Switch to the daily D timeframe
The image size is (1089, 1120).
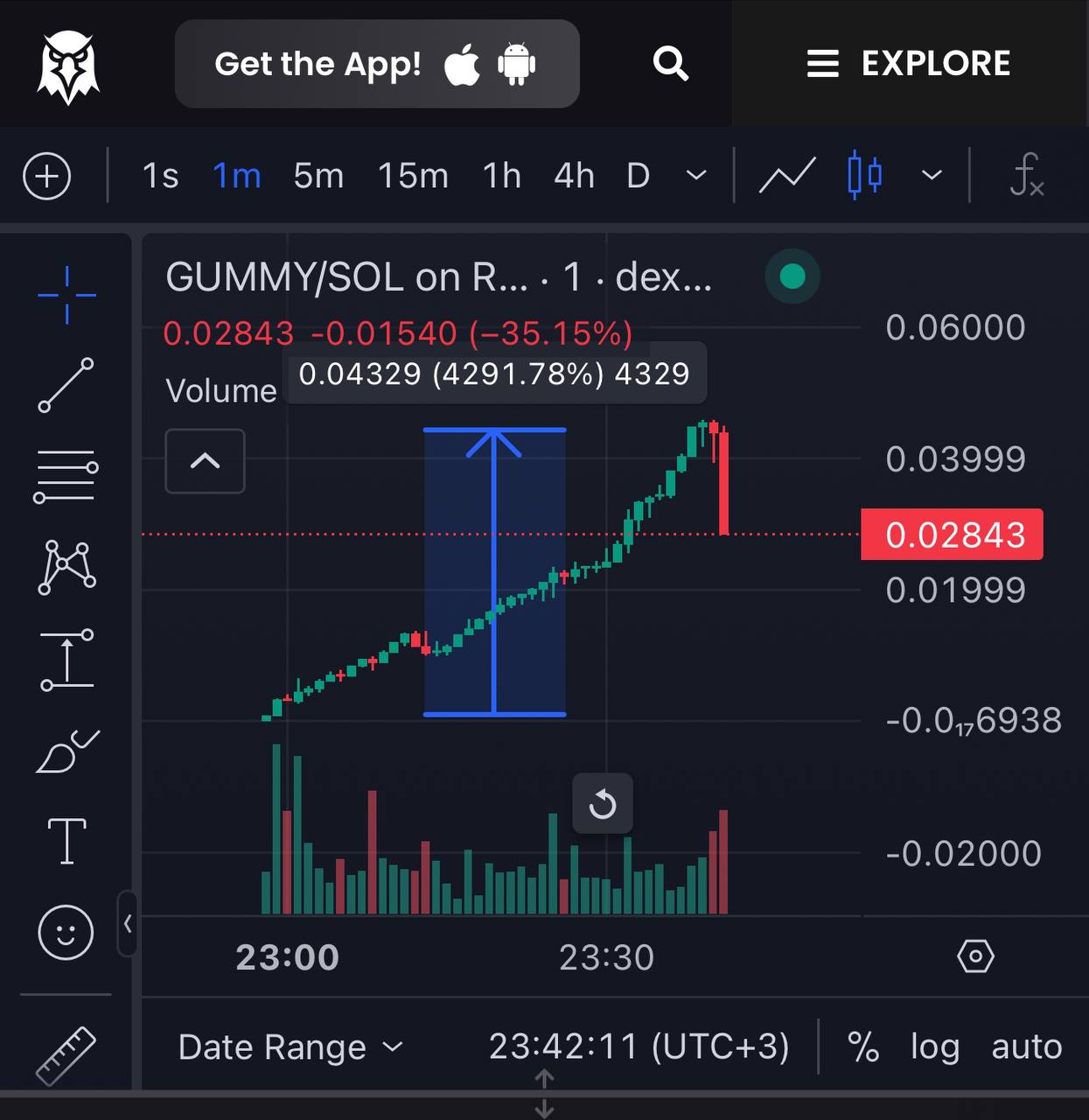coord(638,176)
